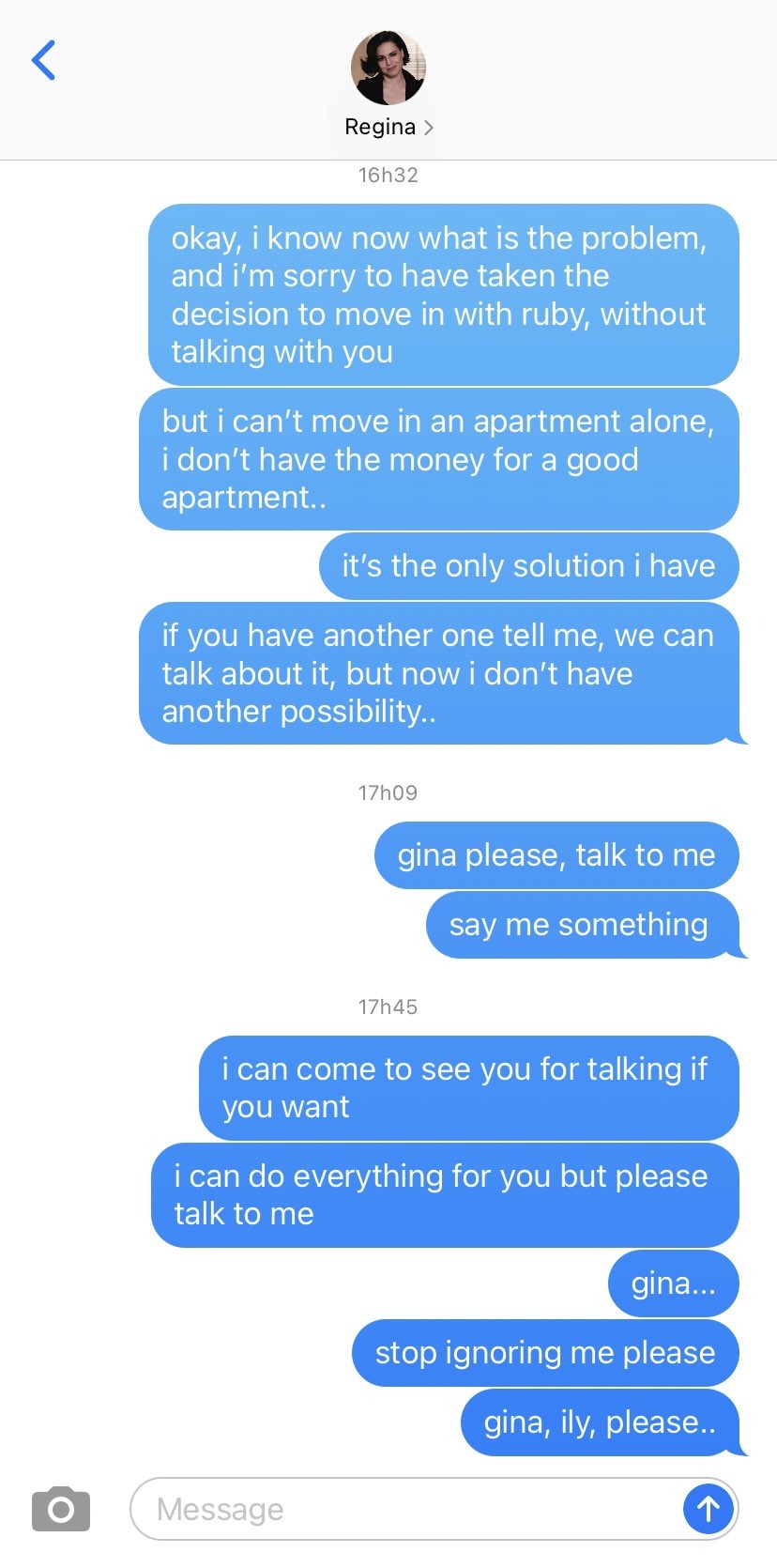777x1568 pixels.
Task: Go back to the messages list
Action: click(x=44, y=61)
